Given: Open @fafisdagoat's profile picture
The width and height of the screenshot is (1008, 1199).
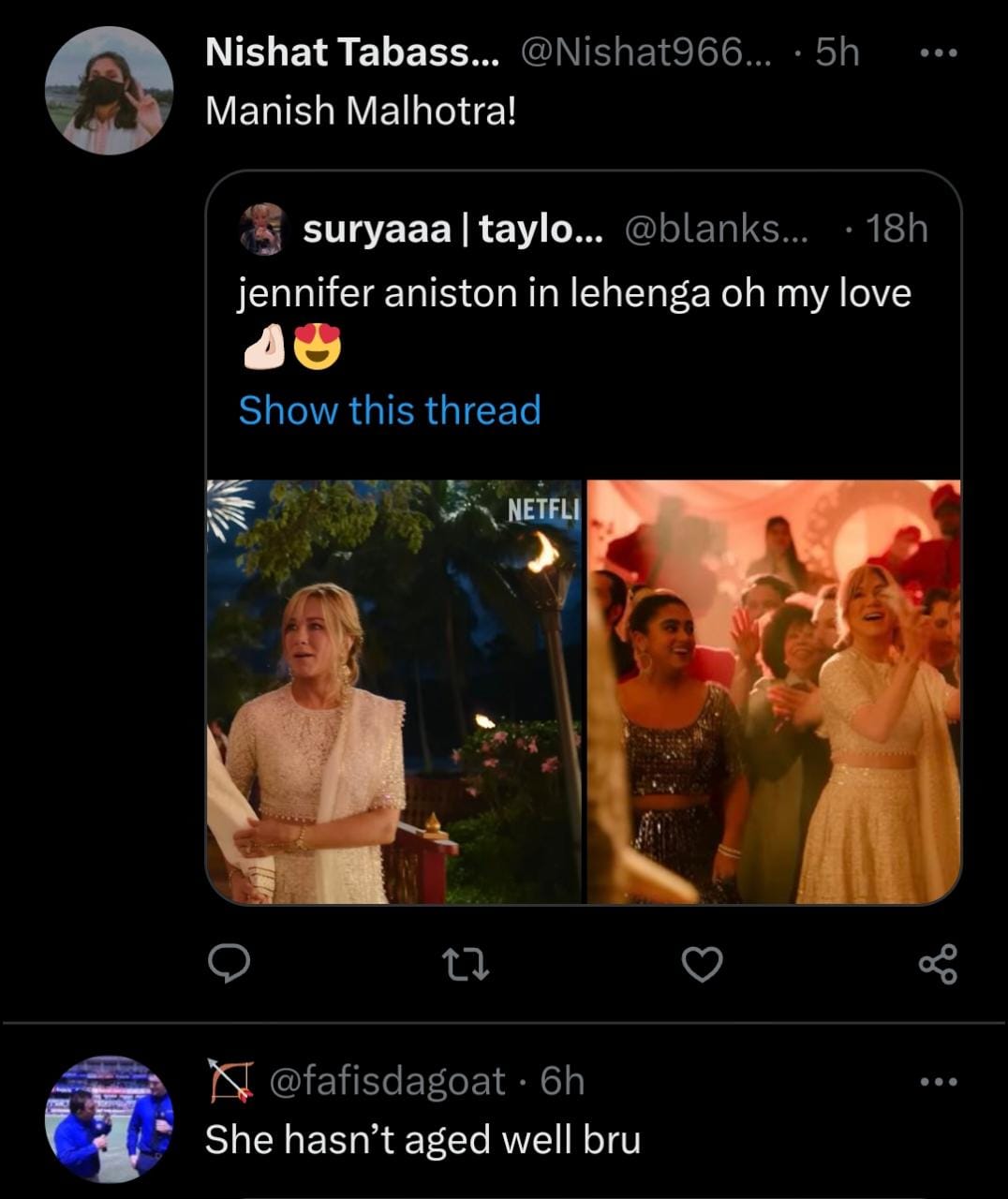Looking at the screenshot, I should pos(109,1119).
